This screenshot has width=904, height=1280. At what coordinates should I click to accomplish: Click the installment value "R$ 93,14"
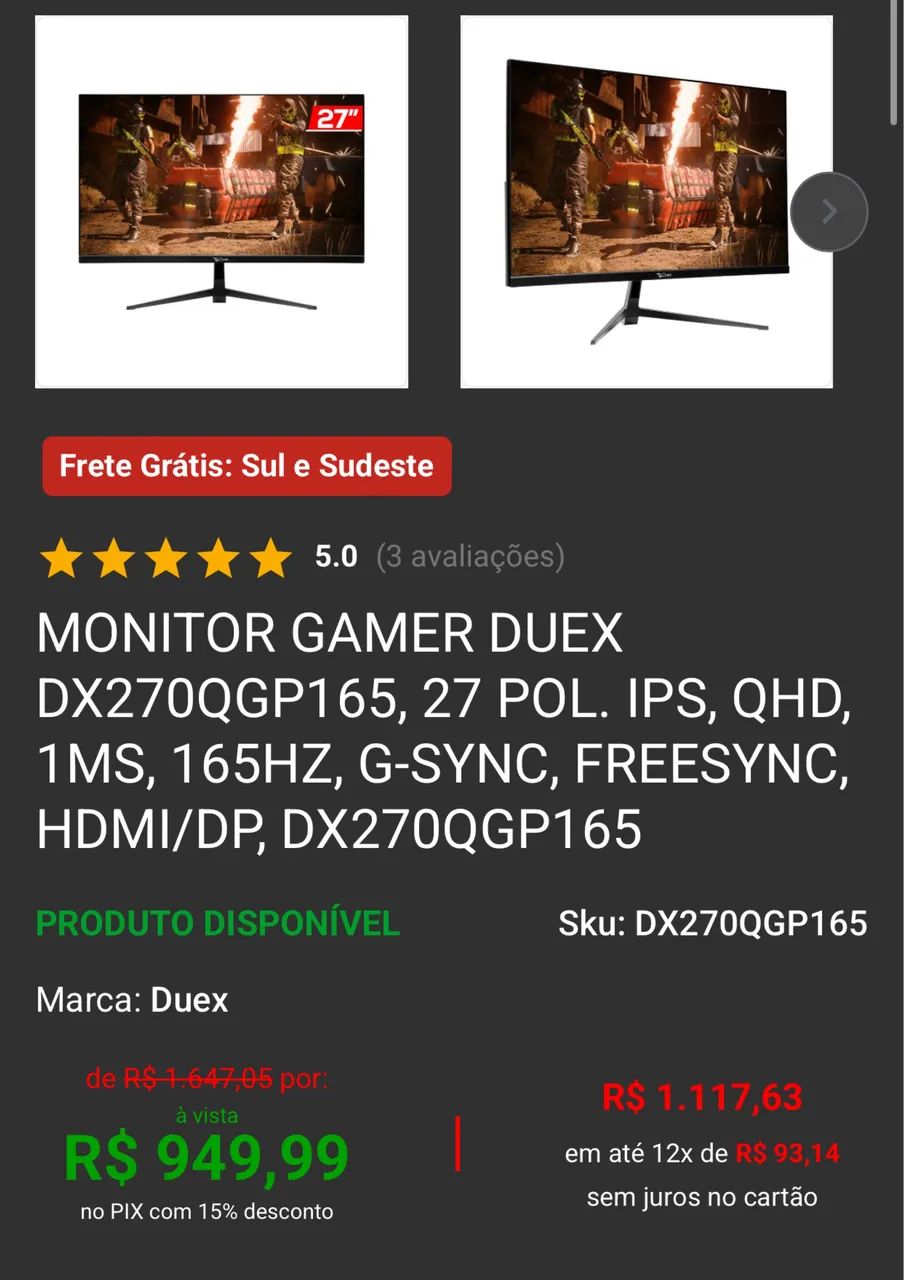point(789,1152)
